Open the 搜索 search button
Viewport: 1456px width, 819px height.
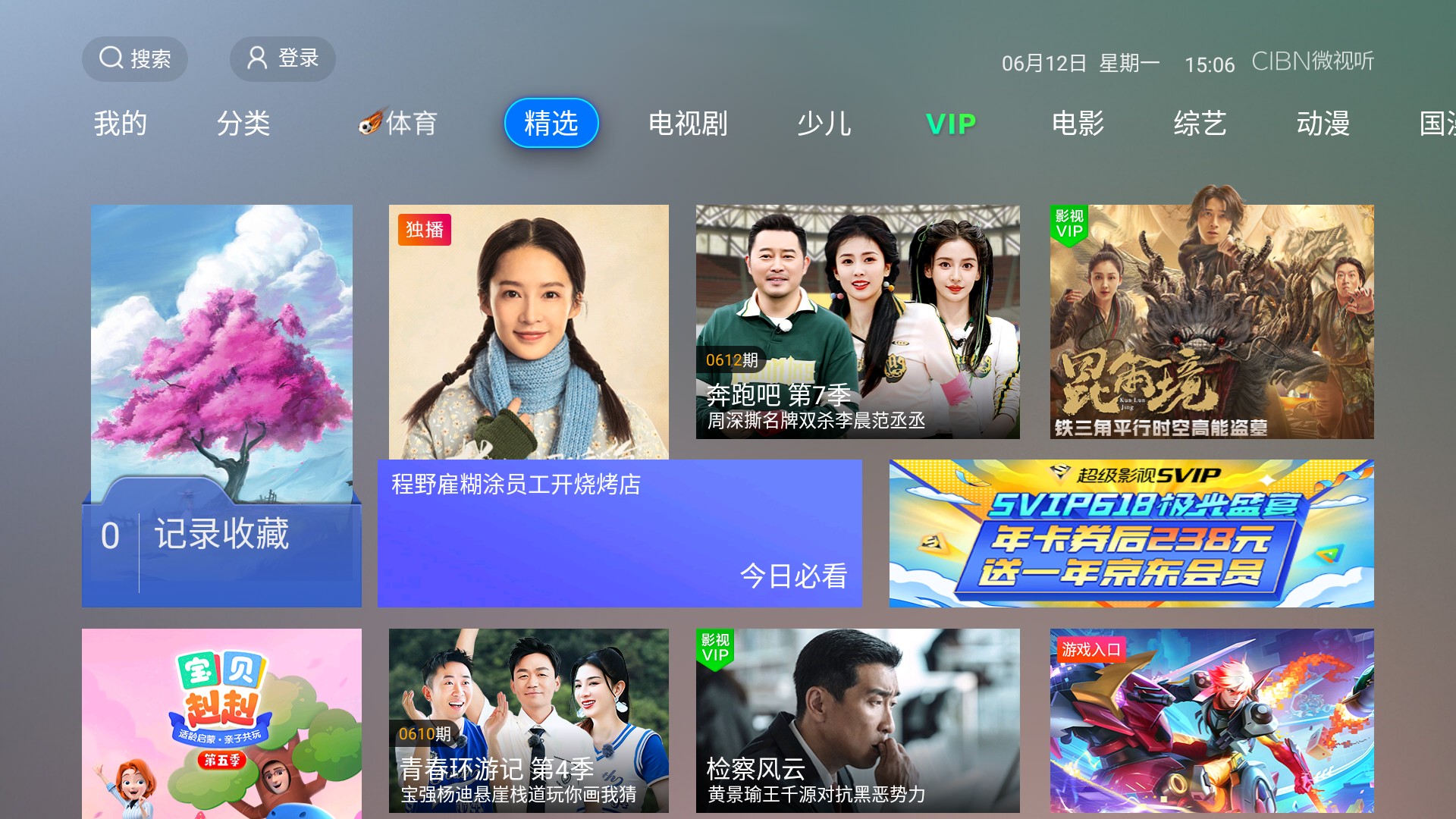click(135, 58)
